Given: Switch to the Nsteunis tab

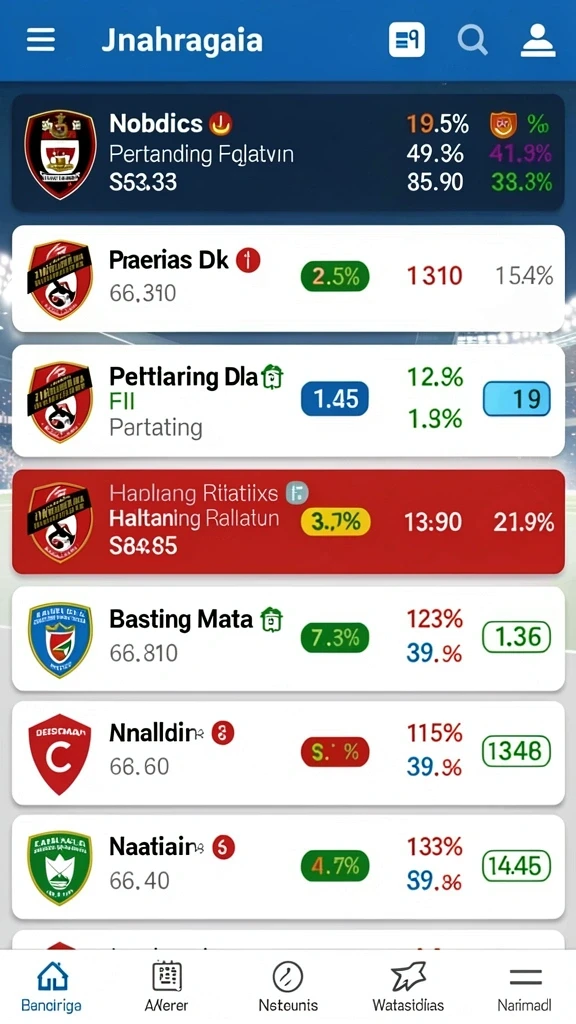Looking at the screenshot, I should pos(288,987).
